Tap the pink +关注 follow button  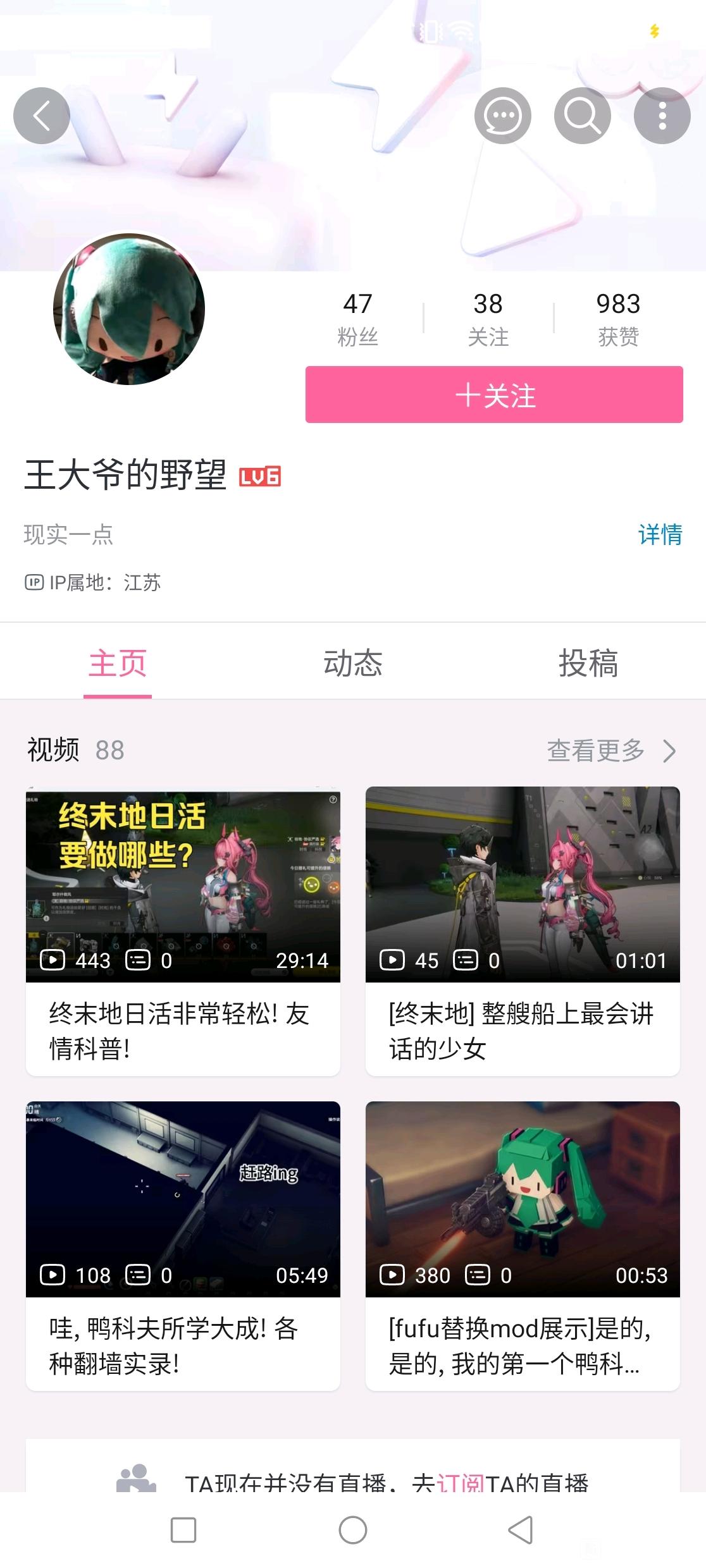click(x=494, y=395)
